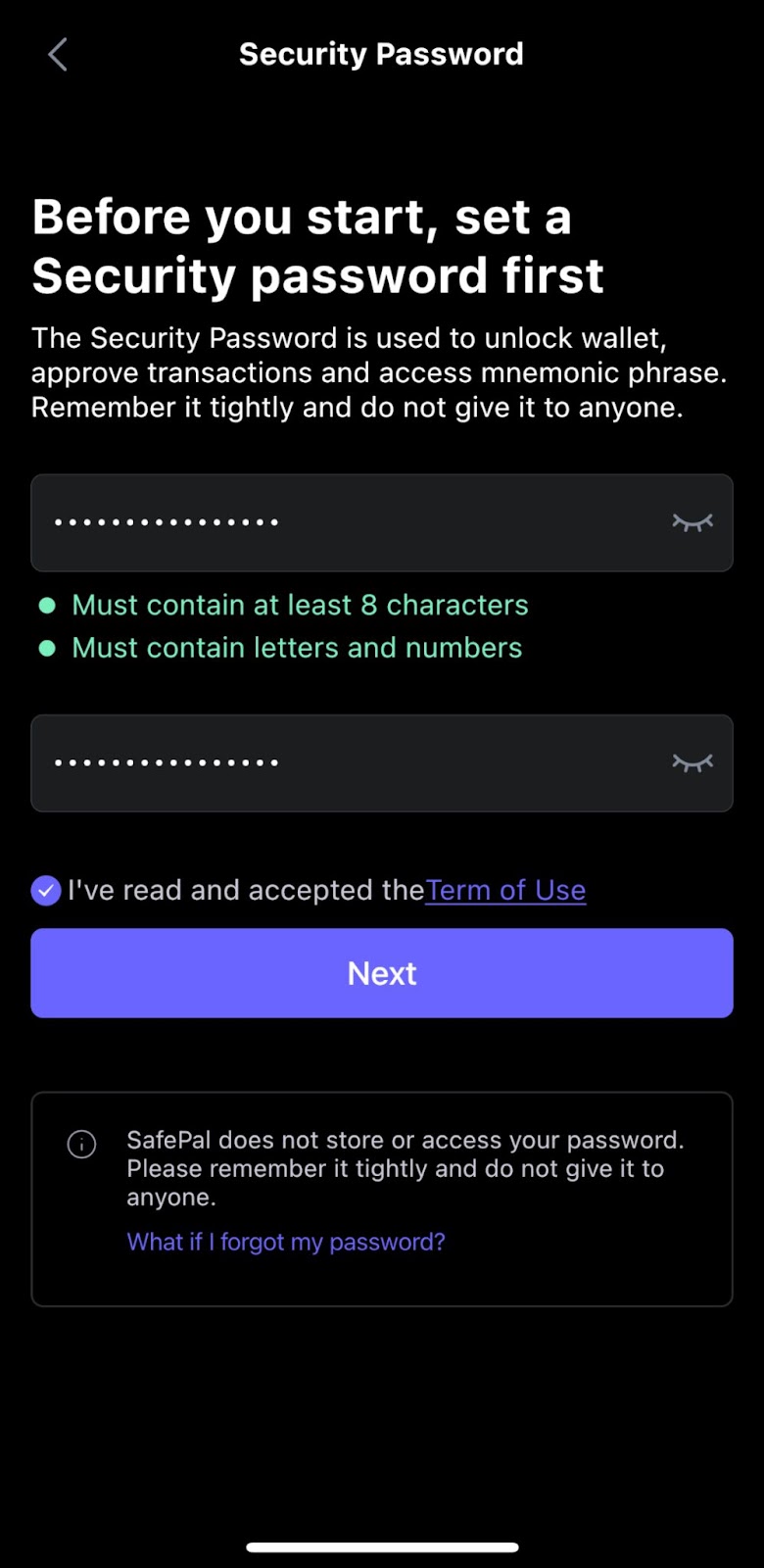Go back using the top-left arrow
Viewport: 764px width, 1568px height.
point(58,55)
